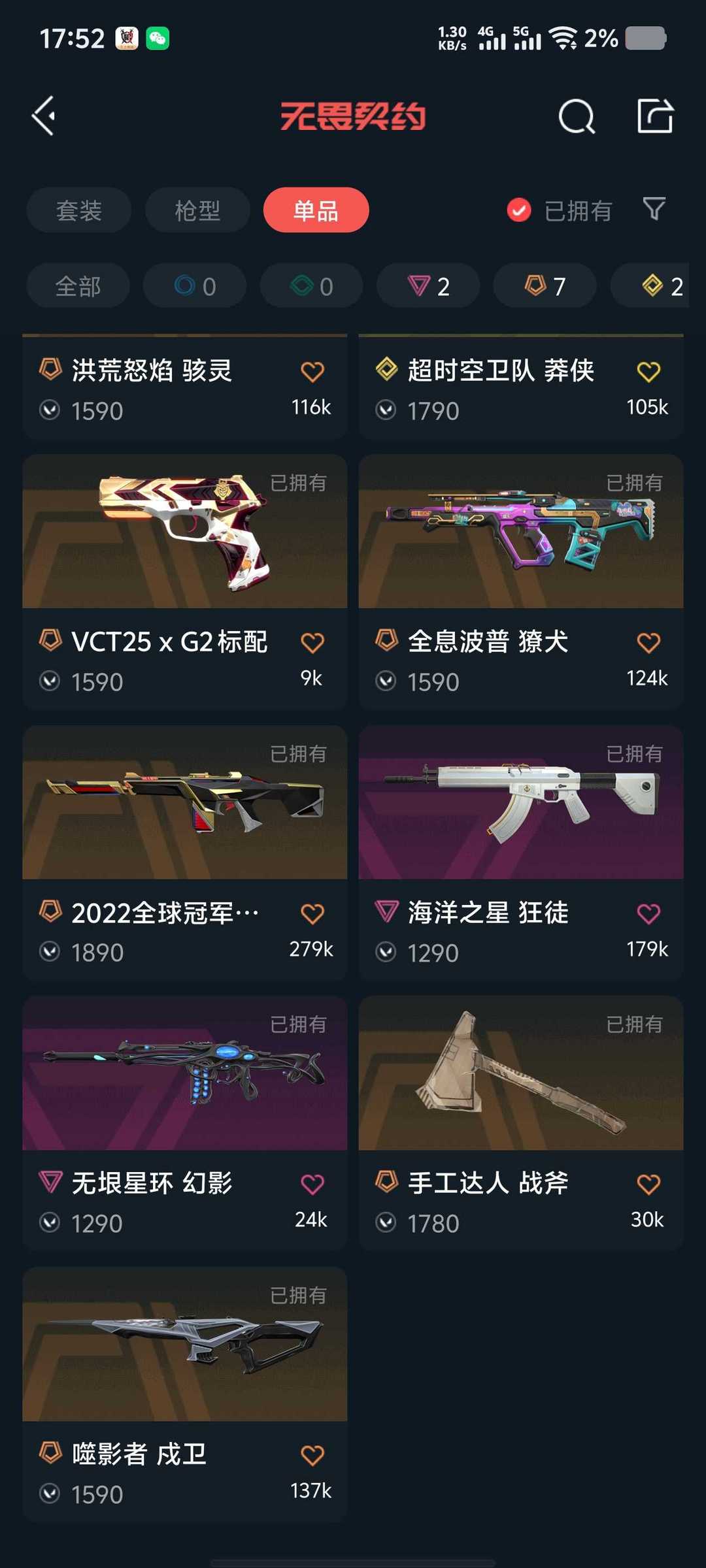
Task: Toggle the 已拥有 owned filter checkbox
Action: (x=518, y=210)
